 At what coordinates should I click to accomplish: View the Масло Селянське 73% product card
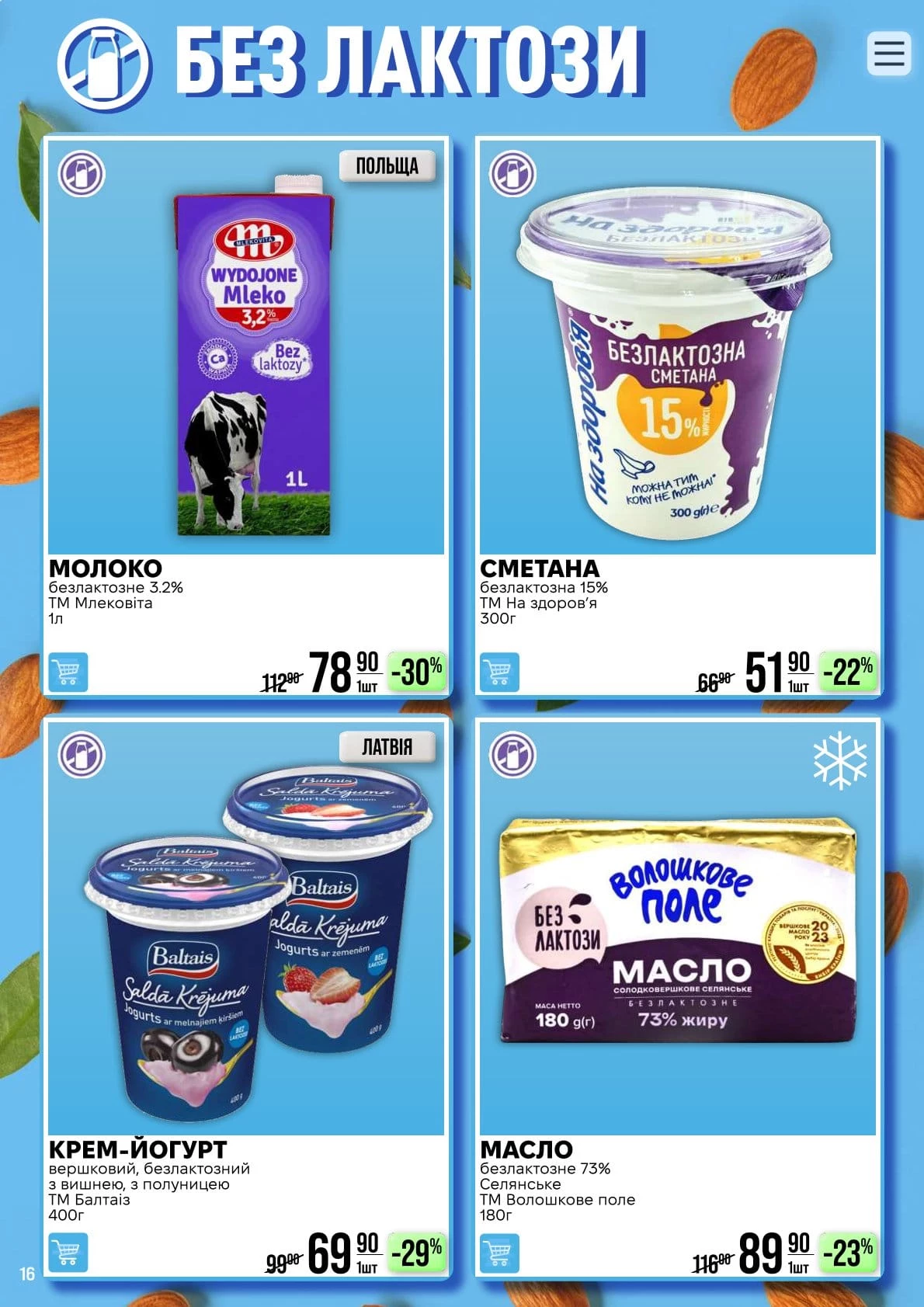[x=678, y=997]
